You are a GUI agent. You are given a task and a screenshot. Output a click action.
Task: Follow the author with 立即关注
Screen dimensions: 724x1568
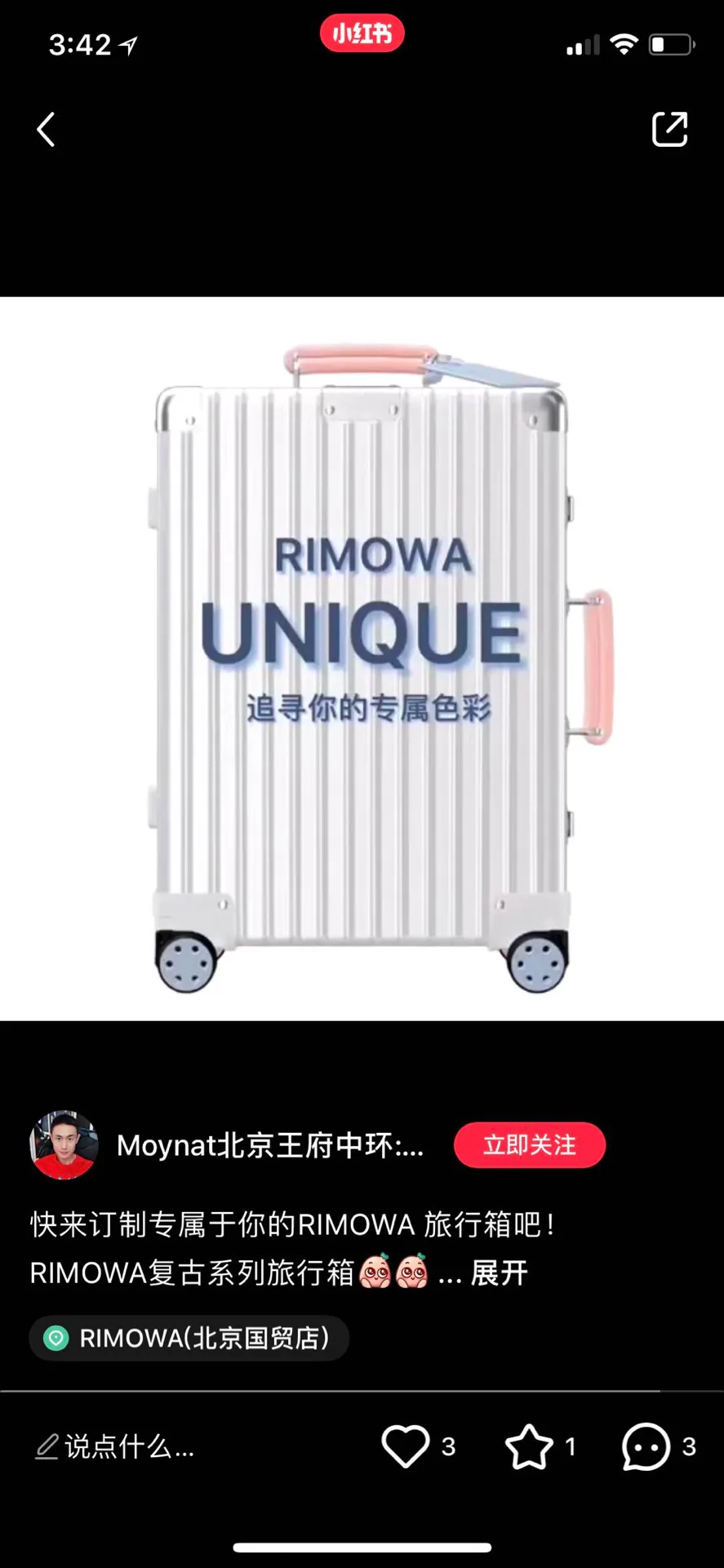530,1145
